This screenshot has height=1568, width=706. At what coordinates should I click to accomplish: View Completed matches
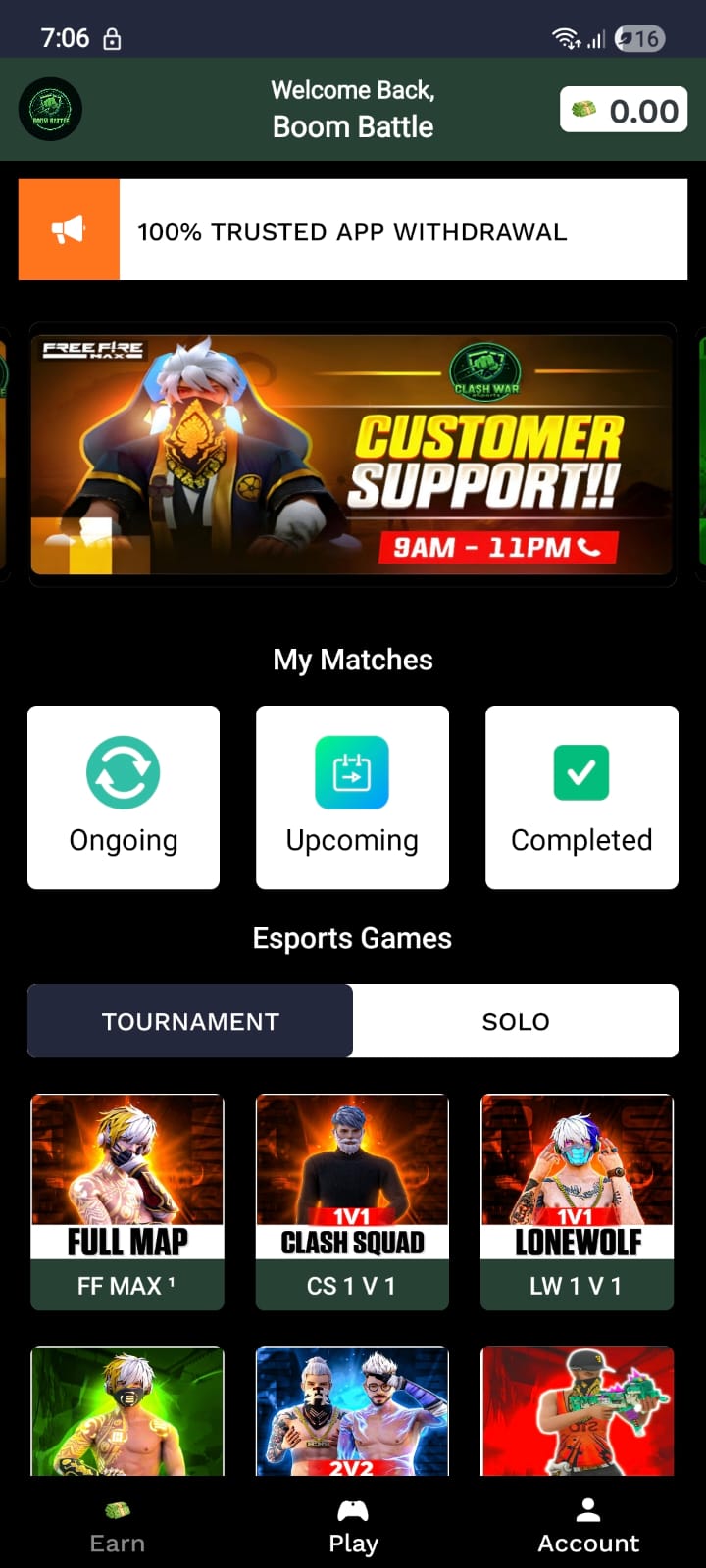tap(581, 797)
